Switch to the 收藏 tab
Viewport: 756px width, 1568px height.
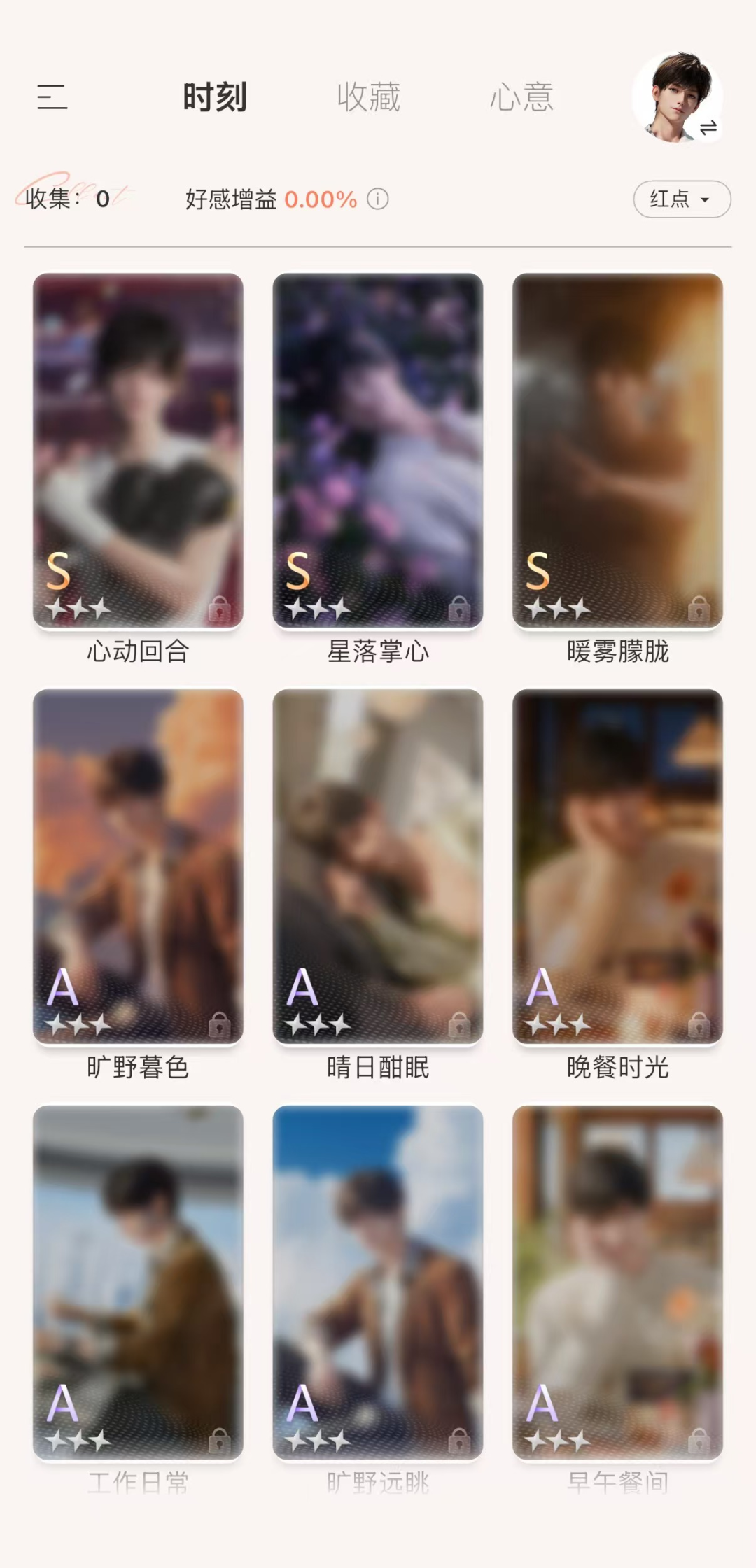click(368, 97)
